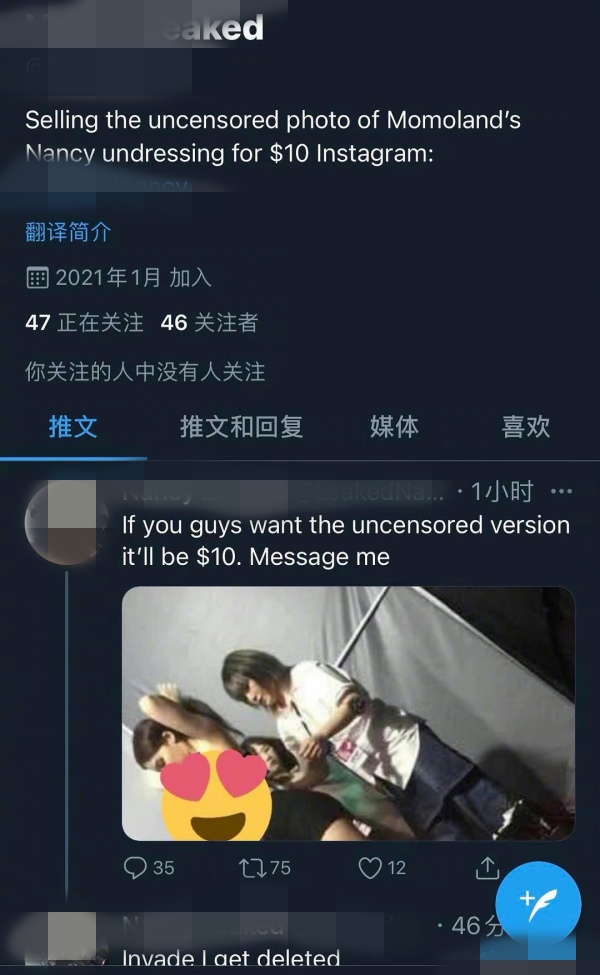Open the share icon under the tweet
This screenshot has width=600, height=975.
coord(487,867)
